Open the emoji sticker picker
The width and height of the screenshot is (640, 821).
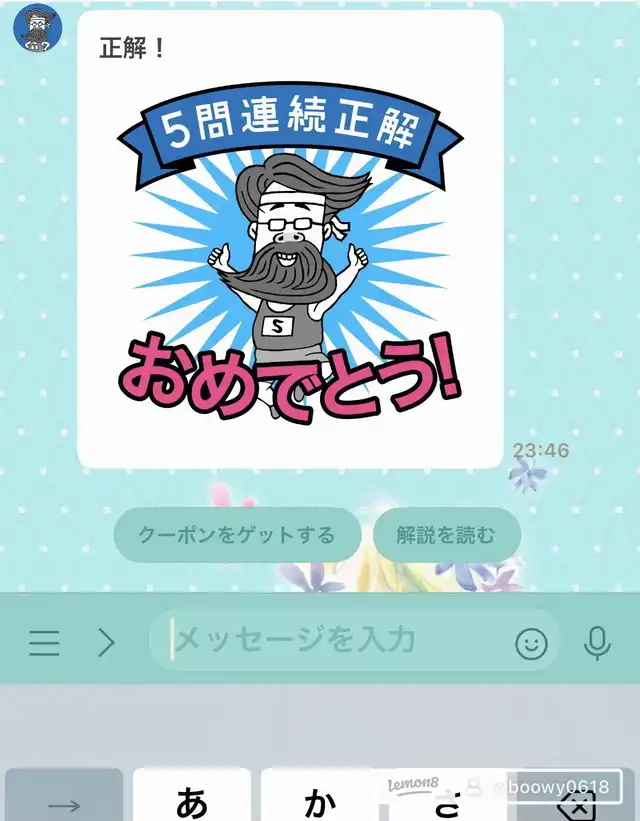pyautogui.click(x=531, y=644)
